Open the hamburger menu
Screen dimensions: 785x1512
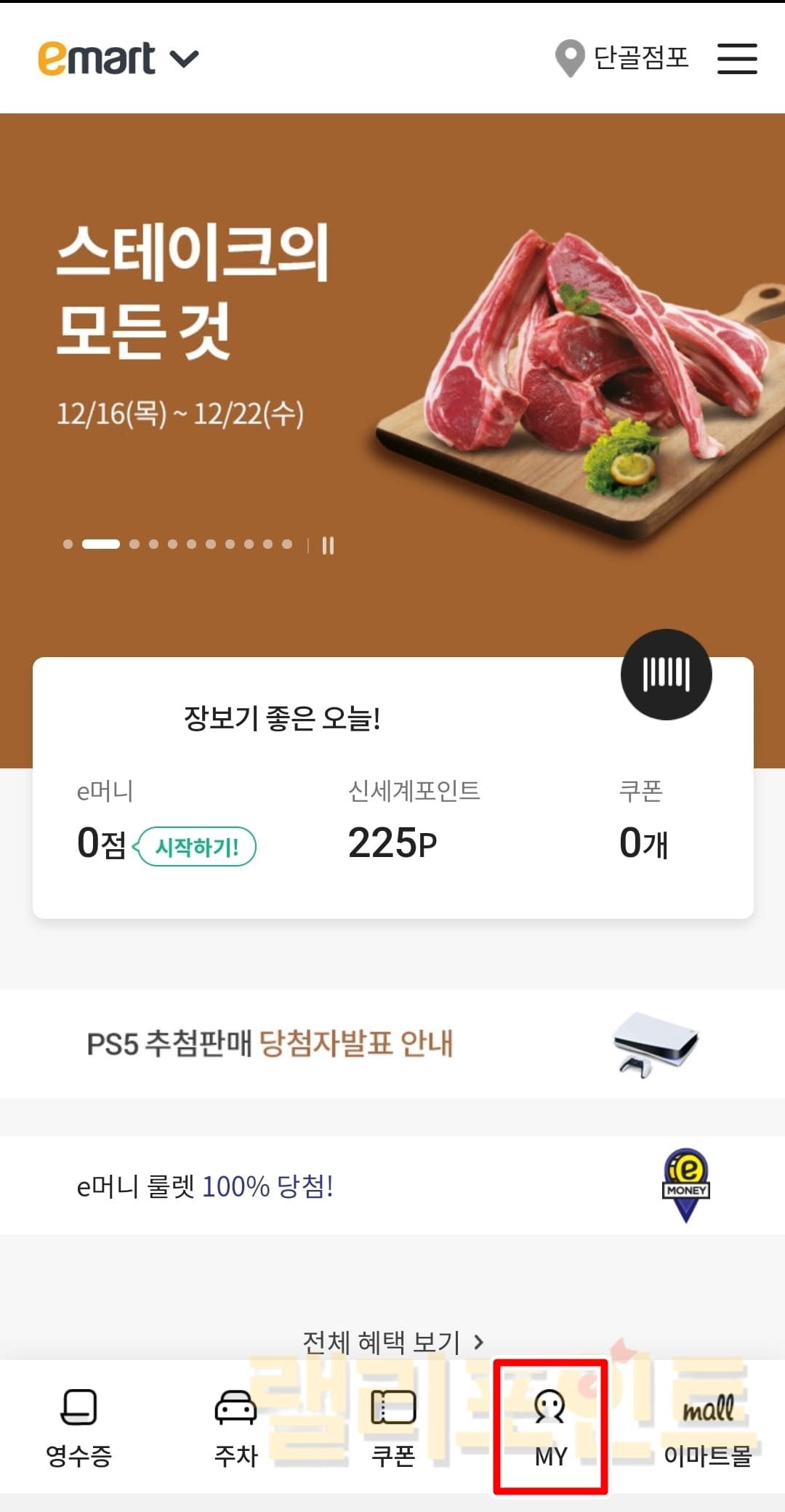click(x=737, y=59)
